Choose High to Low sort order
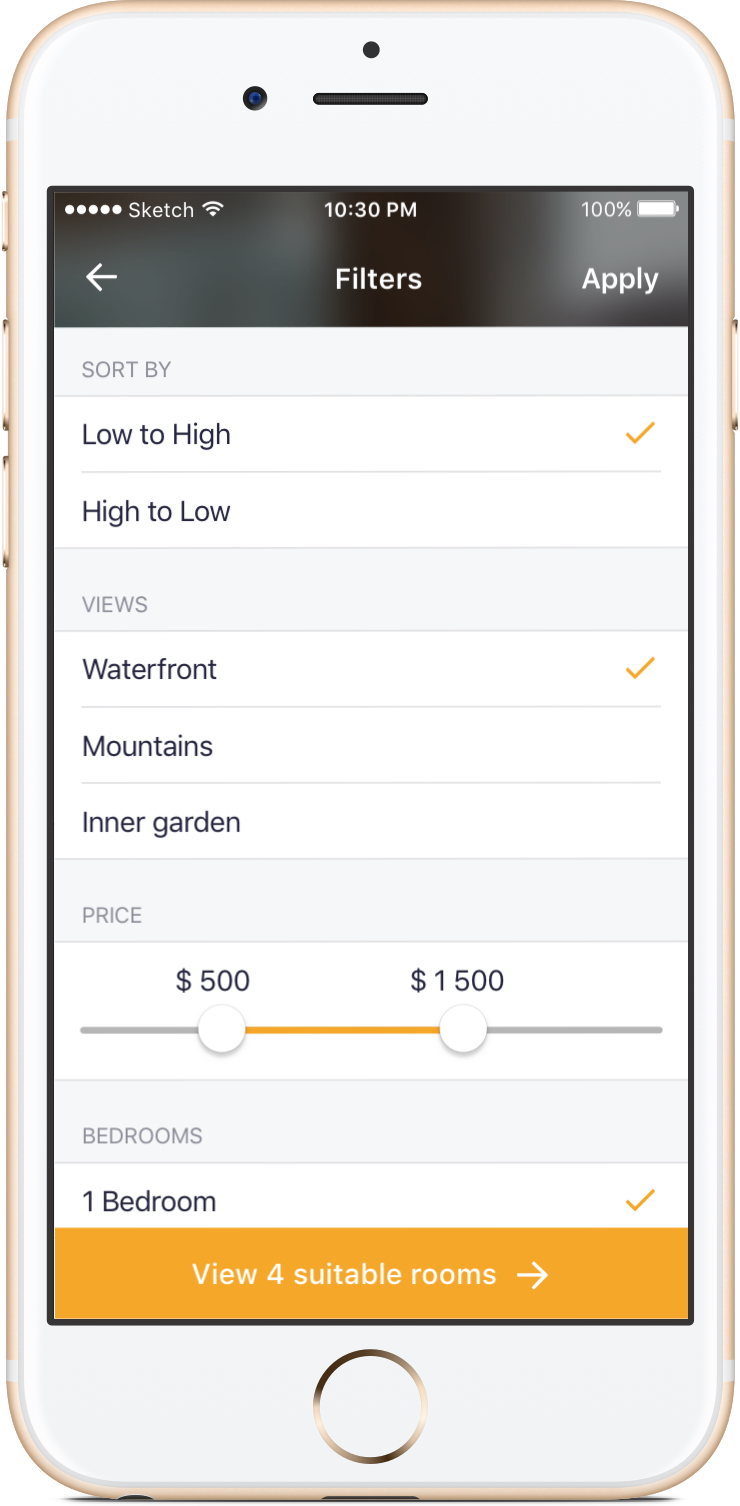The height and width of the screenshot is (1506, 740). (x=370, y=511)
